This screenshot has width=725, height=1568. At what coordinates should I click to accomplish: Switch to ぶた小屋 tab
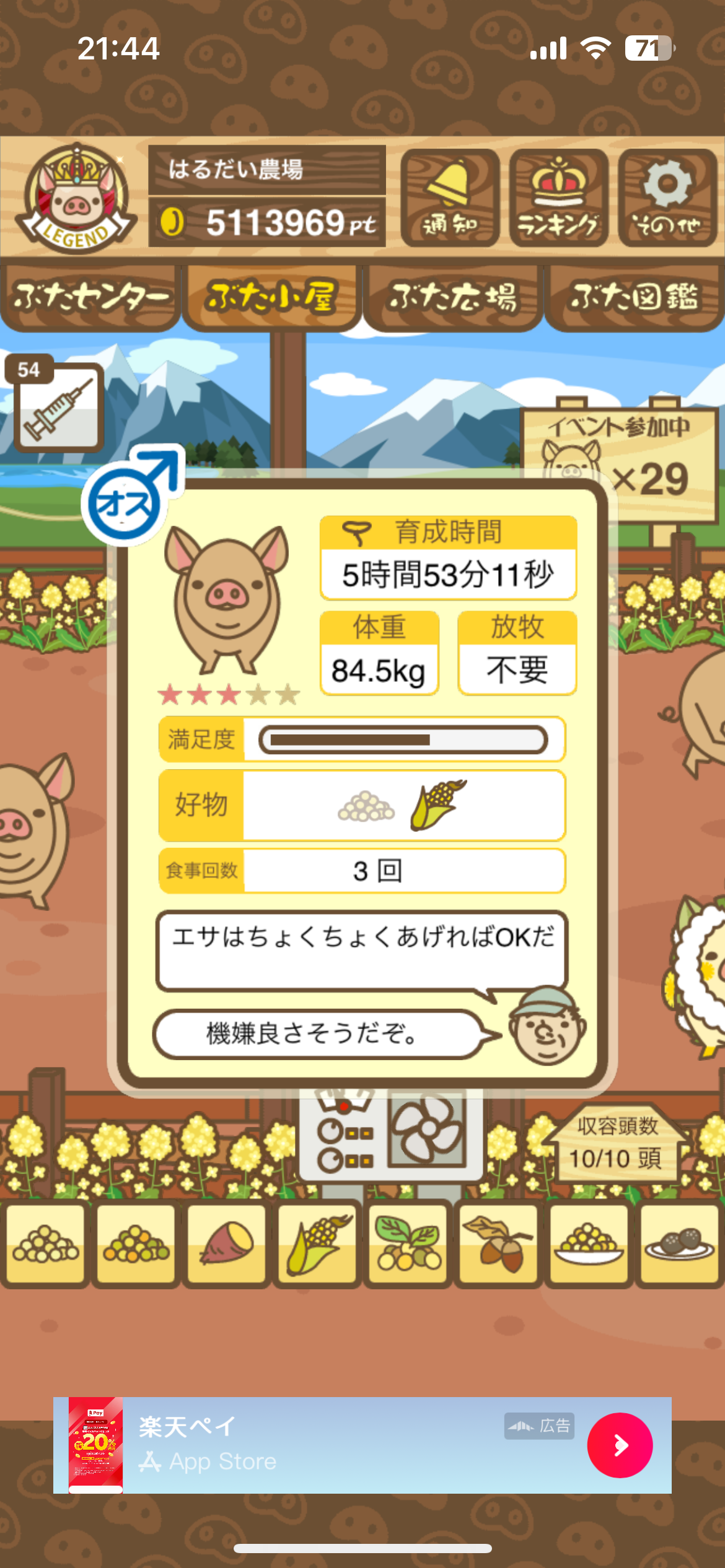click(271, 298)
